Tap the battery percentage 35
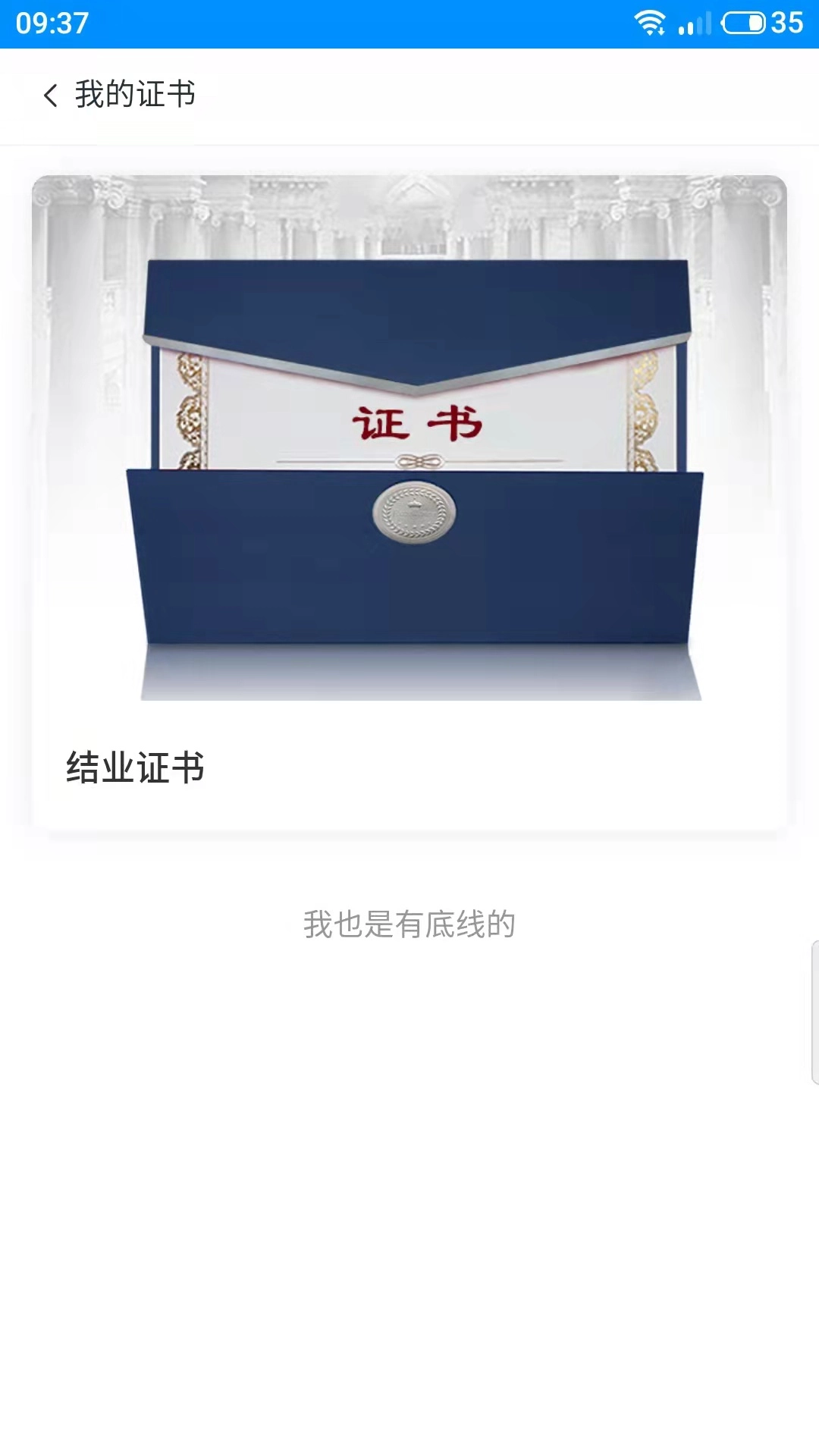 789,20
